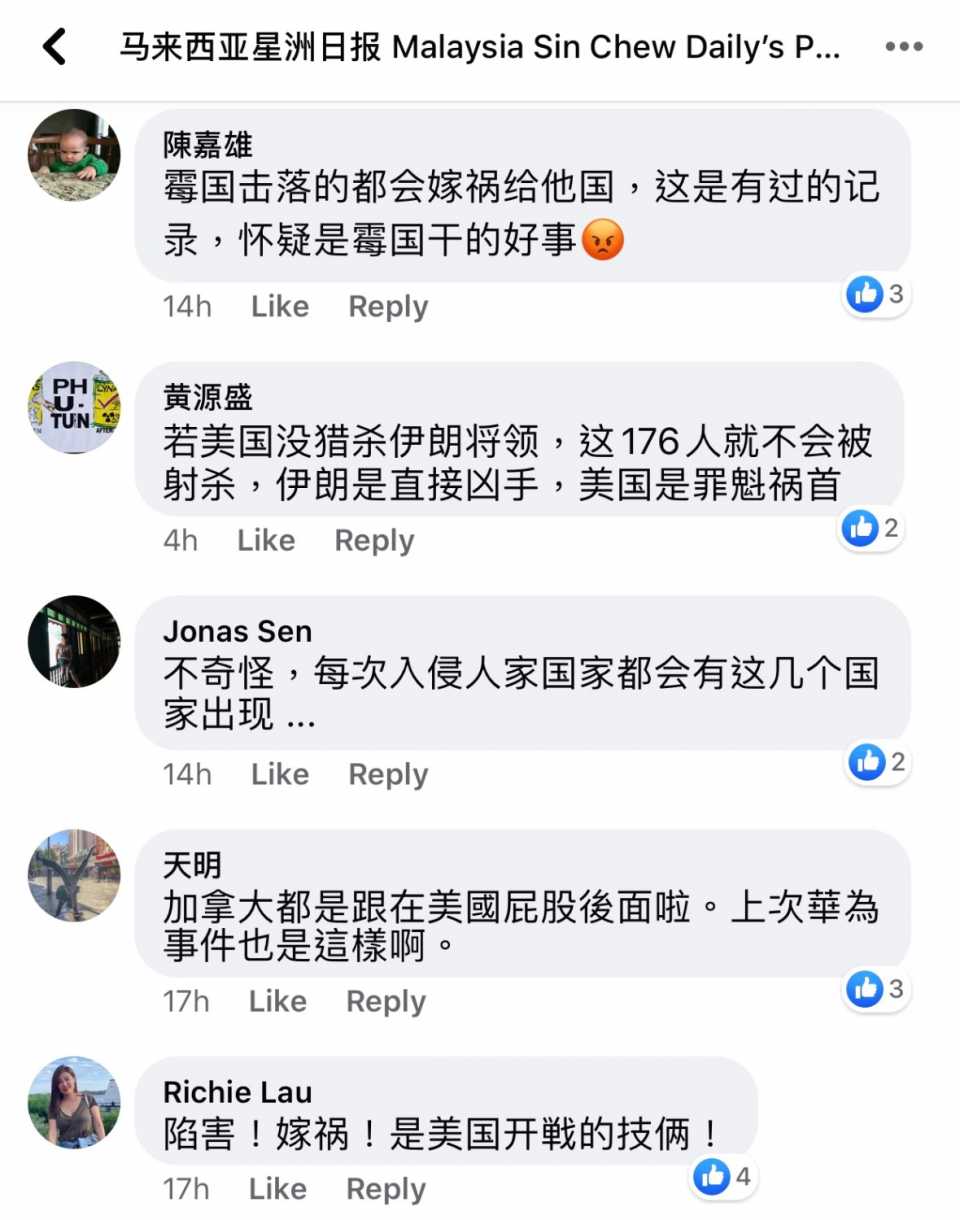Viewport: 960px width, 1220px height.
Task: Open the three-dot overflow menu
Action: click(x=903, y=47)
